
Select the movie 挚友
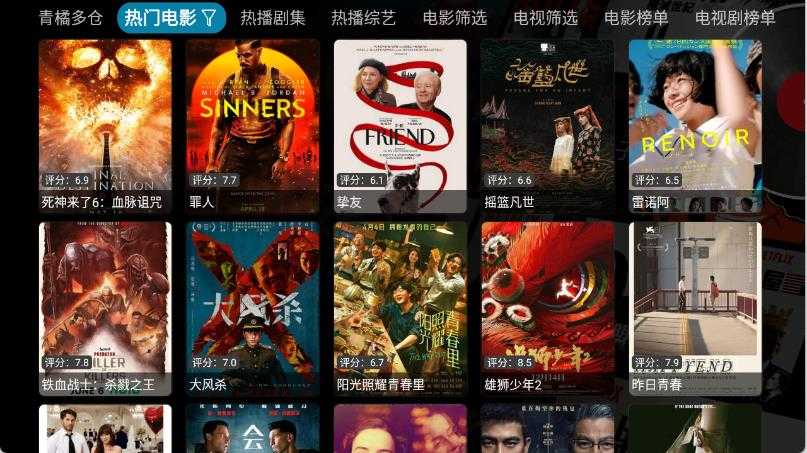400,125
